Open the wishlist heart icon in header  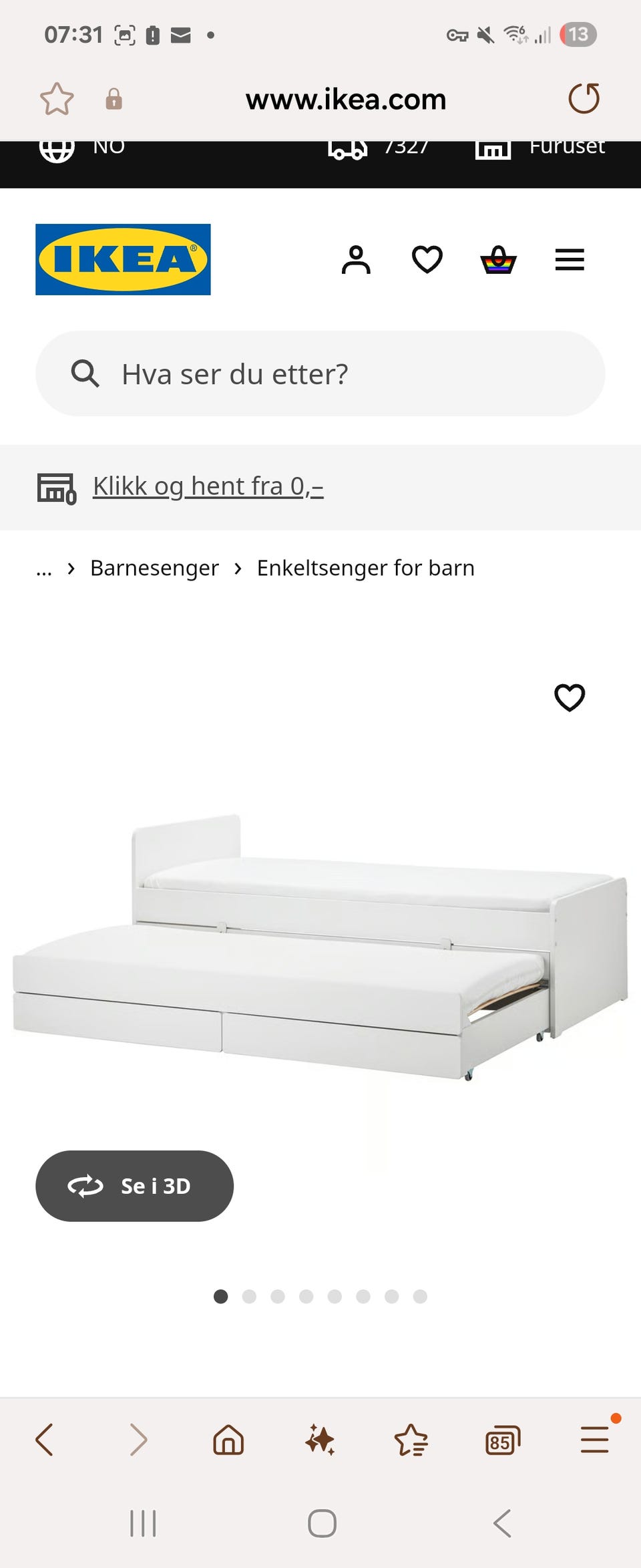click(427, 259)
